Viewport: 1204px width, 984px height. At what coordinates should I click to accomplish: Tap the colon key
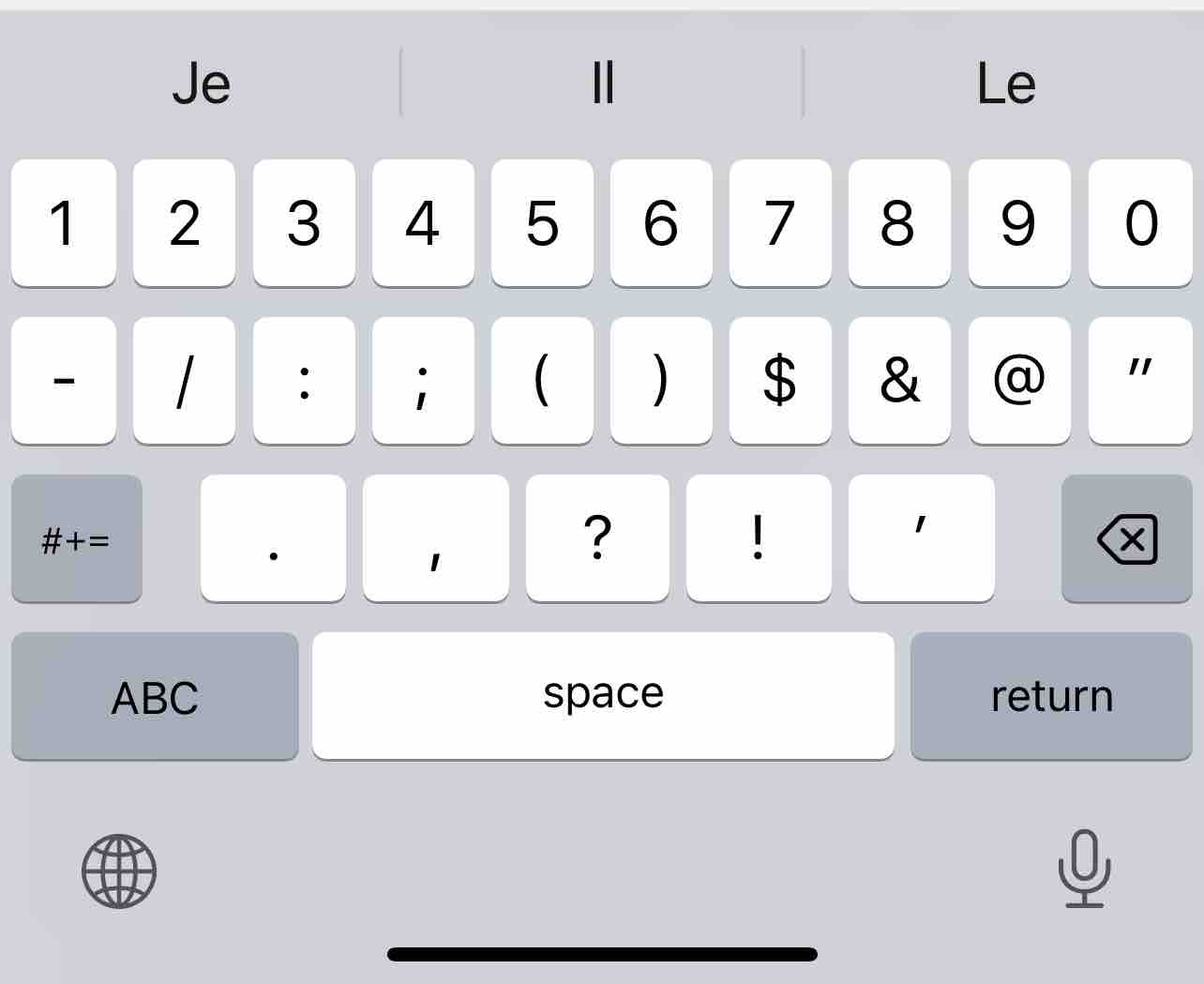[304, 380]
